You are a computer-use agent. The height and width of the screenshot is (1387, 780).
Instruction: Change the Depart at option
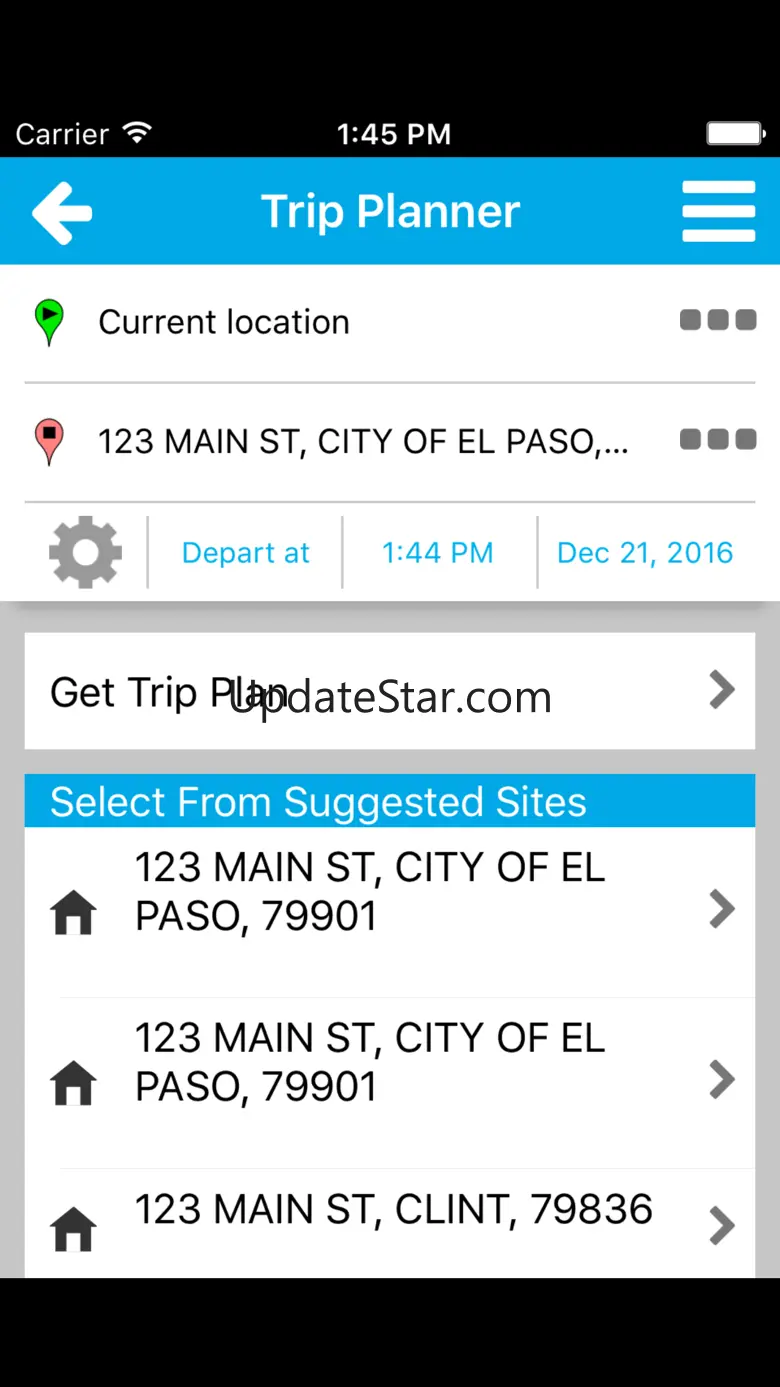coord(245,553)
